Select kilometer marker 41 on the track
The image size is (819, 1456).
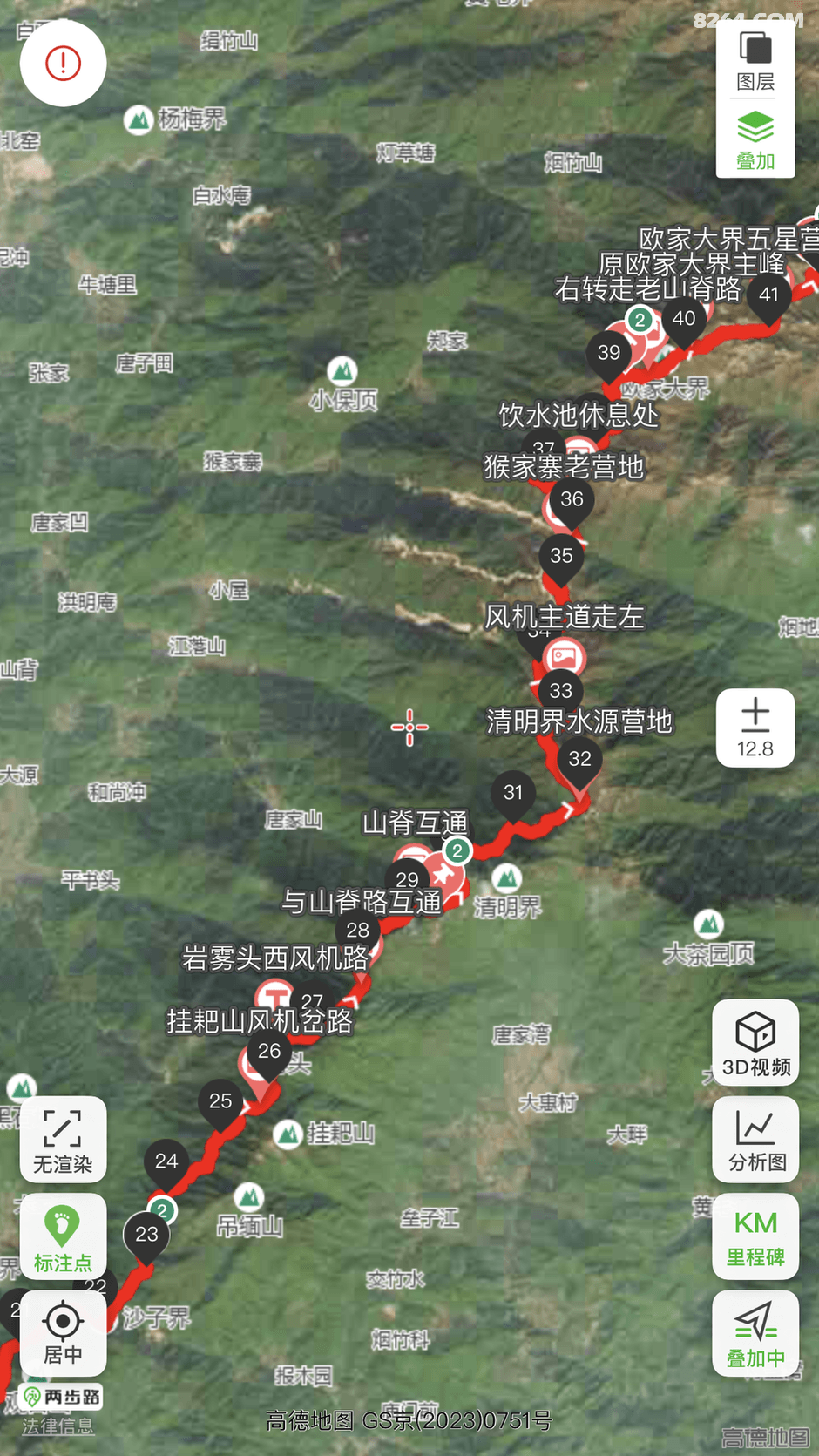(768, 295)
